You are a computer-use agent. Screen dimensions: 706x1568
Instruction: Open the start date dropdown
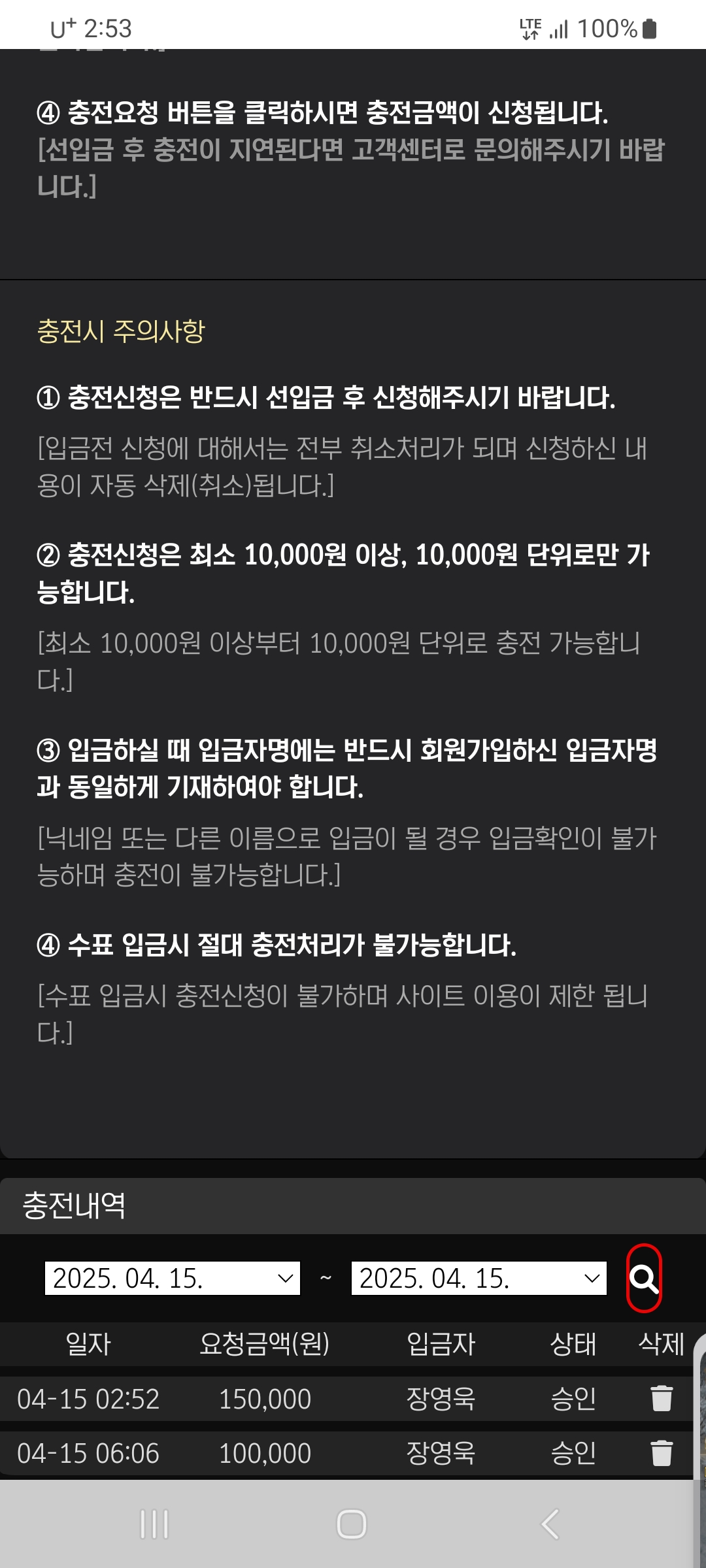coord(172,1279)
